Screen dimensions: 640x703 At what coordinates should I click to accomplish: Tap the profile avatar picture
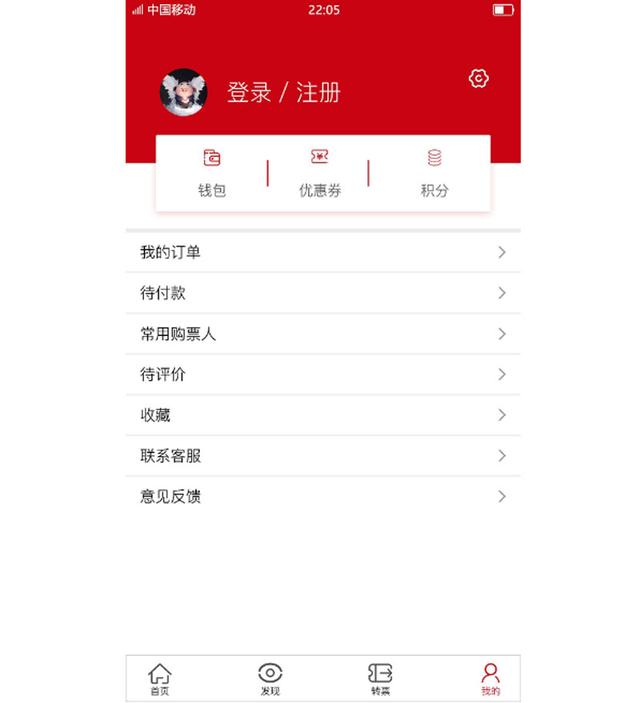coord(183,92)
